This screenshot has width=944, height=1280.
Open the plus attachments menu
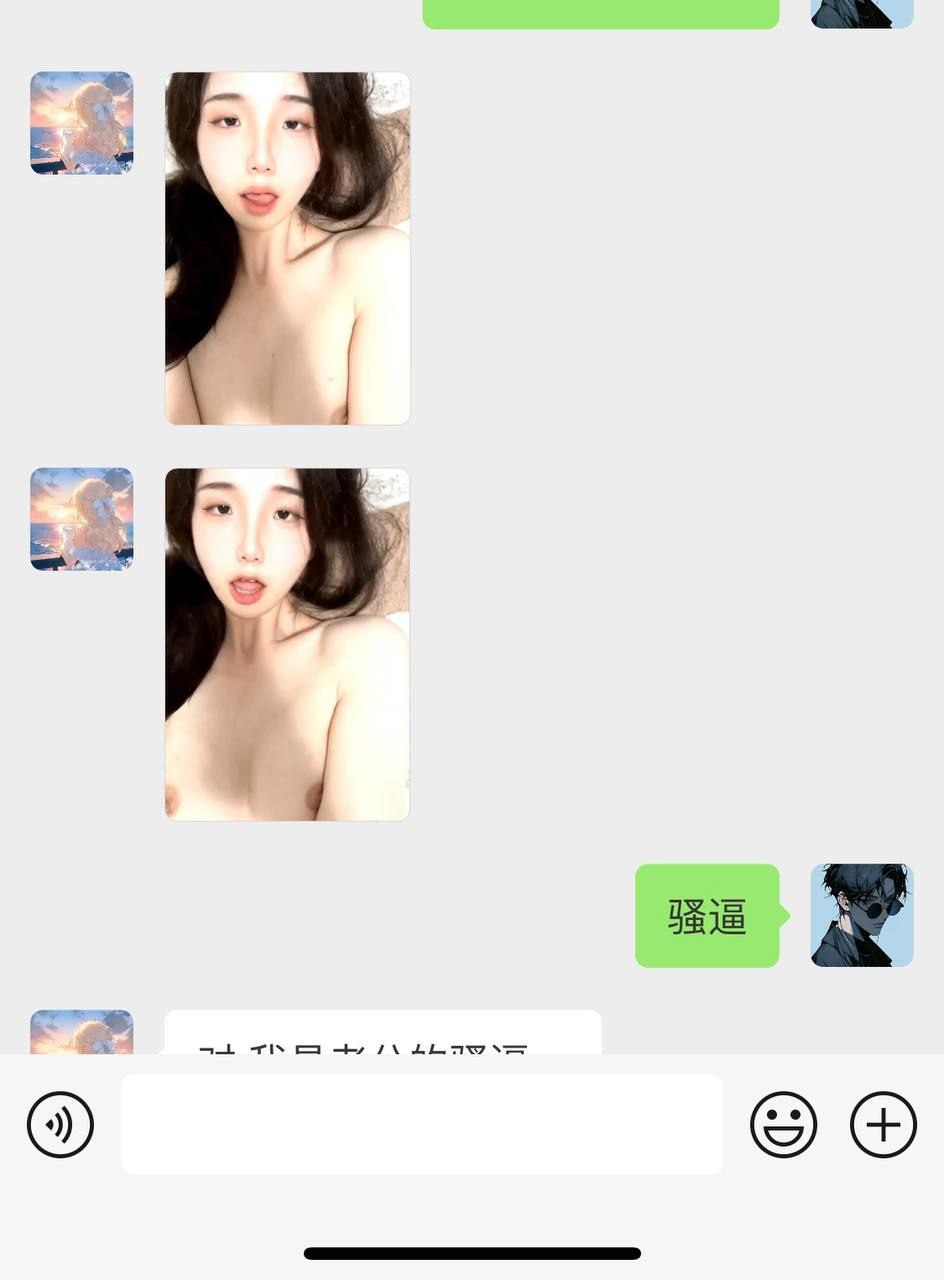(883, 1125)
